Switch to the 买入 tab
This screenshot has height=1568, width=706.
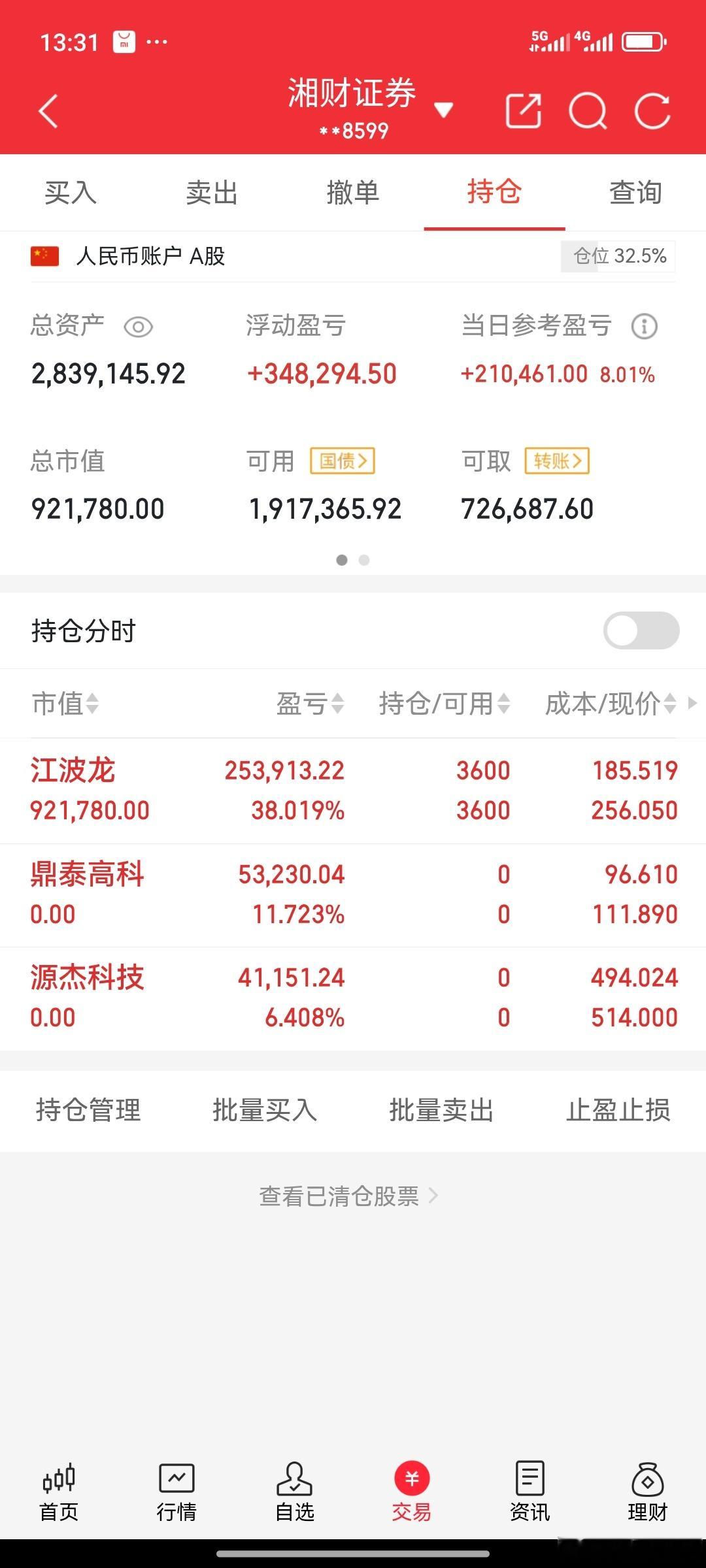click(x=71, y=193)
